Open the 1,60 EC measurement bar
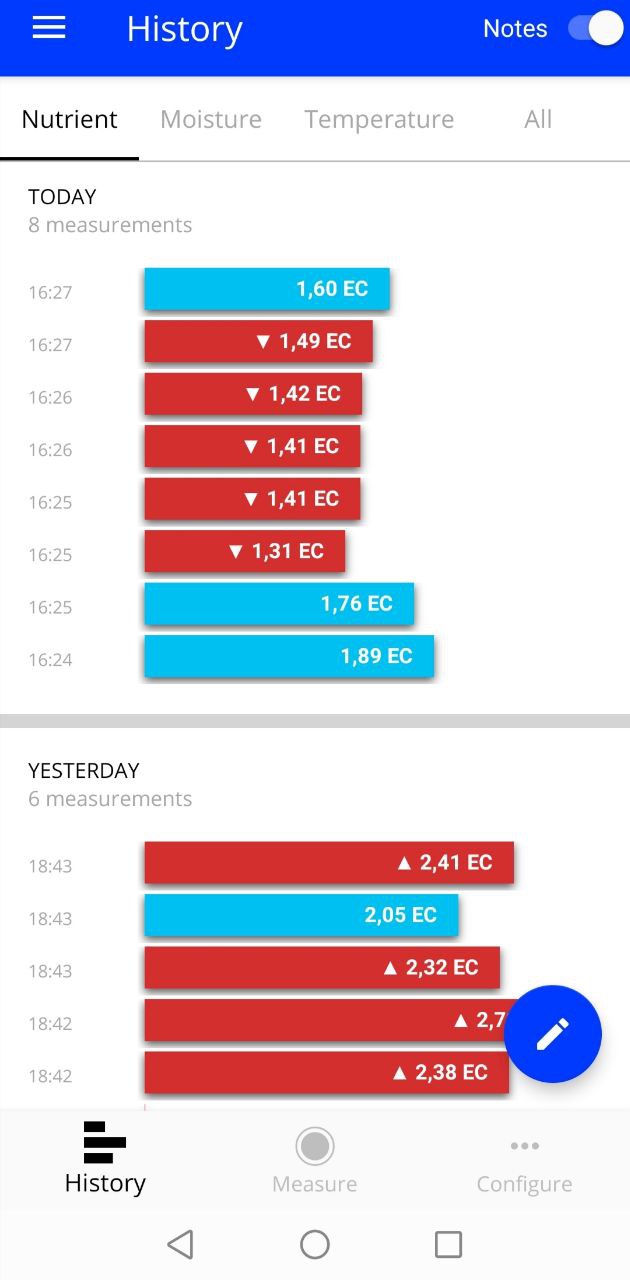Screen dimensions: 630x1280 [x=267, y=289]
